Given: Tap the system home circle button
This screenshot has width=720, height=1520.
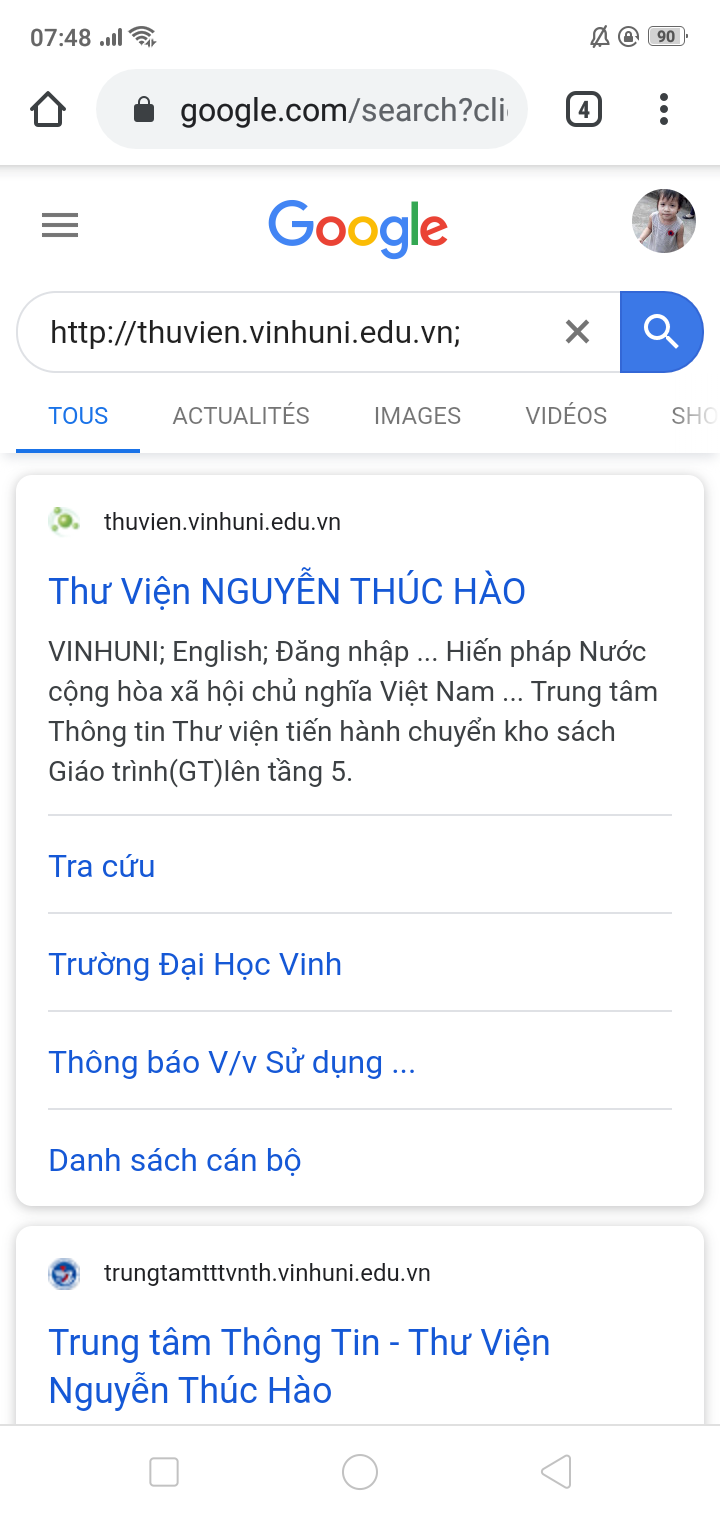Looking at the screenshot, I should tap(360, 1472).
